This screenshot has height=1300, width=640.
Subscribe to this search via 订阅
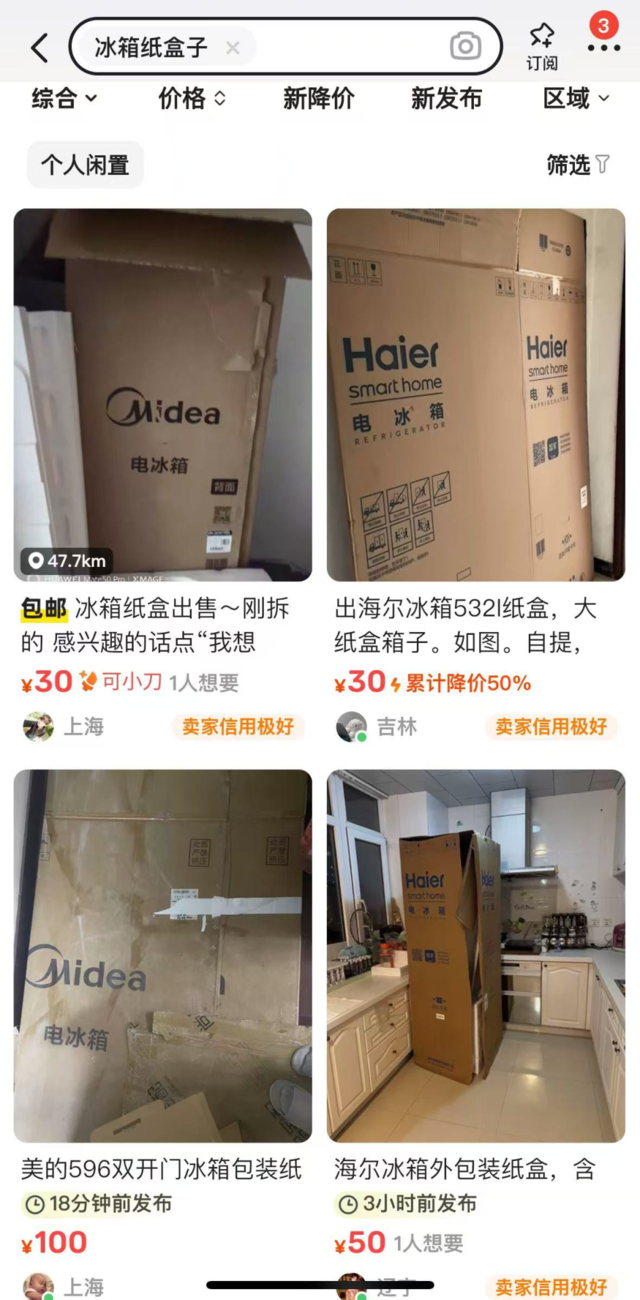(x=542, y=46)
